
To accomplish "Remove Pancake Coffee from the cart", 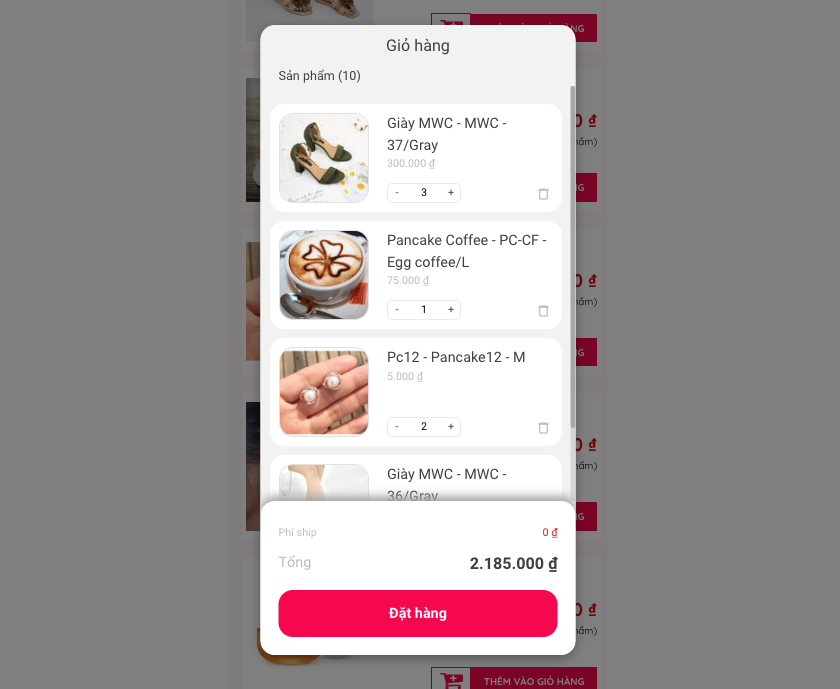I will 543,311.
